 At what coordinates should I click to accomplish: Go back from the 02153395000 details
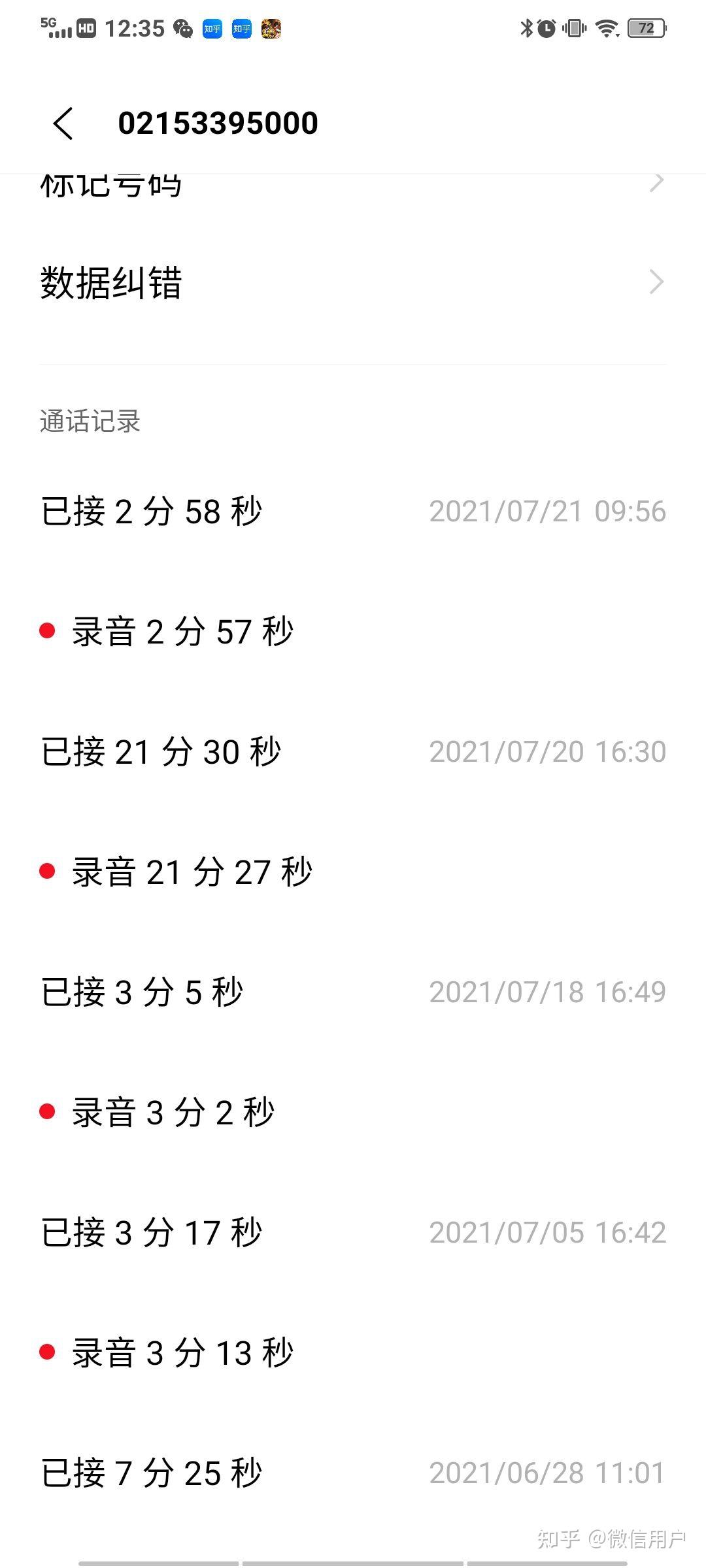63,123
